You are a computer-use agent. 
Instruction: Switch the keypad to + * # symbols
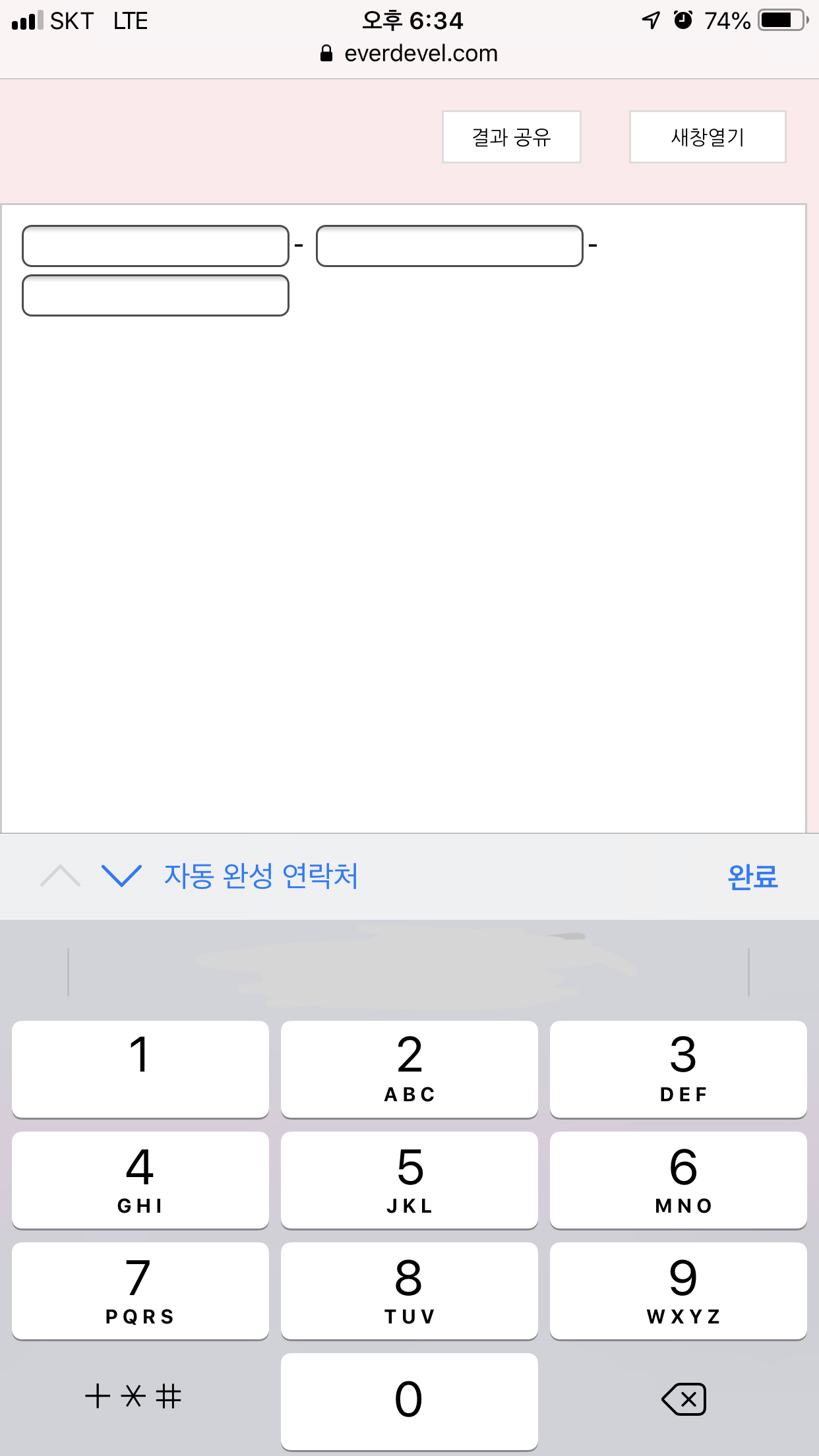tap(133, 1397)
